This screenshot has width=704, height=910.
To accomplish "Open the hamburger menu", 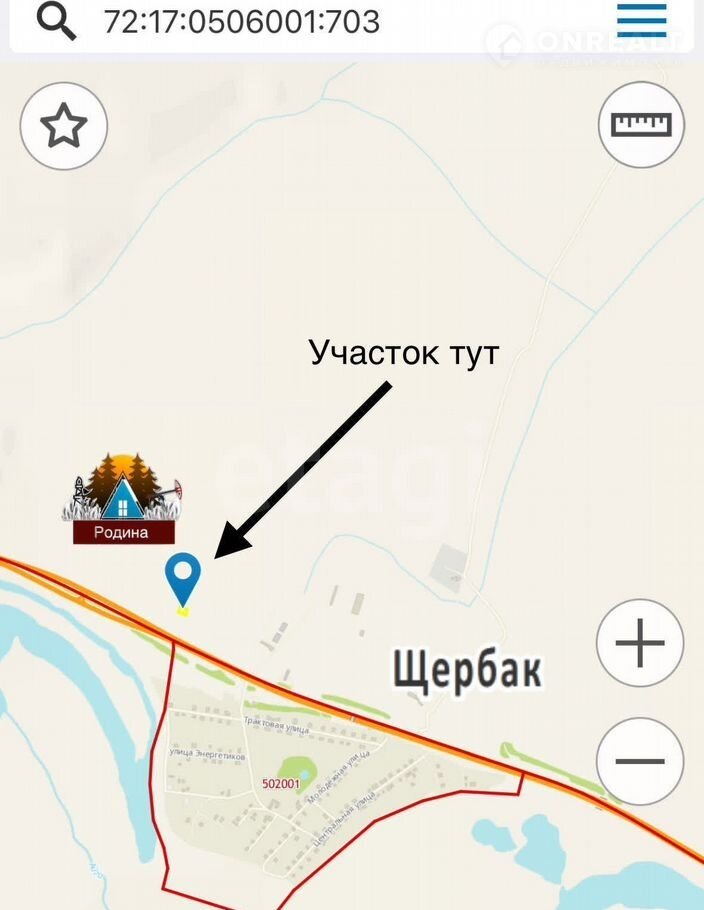I will [641, 20].
